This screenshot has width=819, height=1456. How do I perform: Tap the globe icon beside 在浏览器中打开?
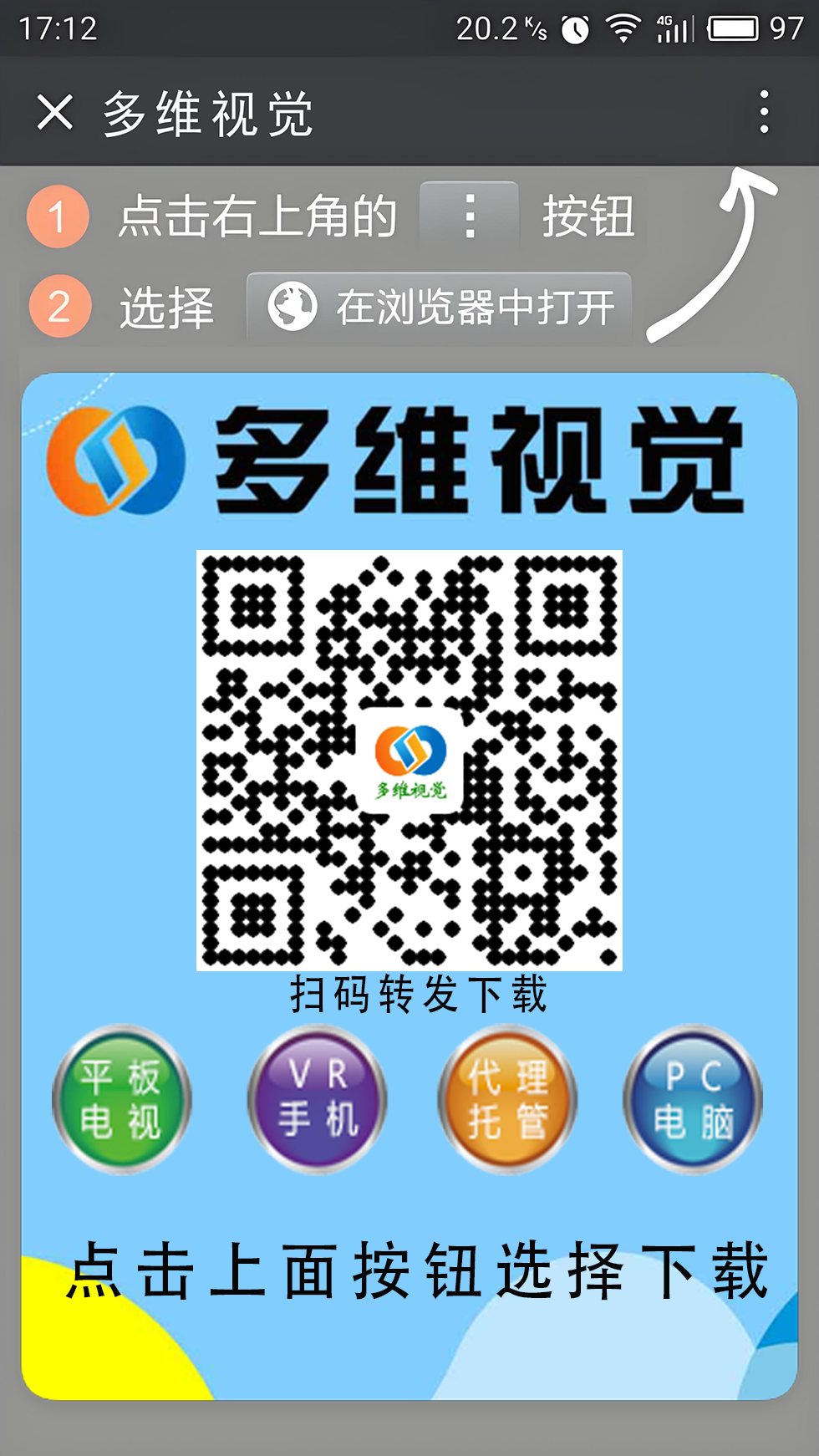(292, 307)
